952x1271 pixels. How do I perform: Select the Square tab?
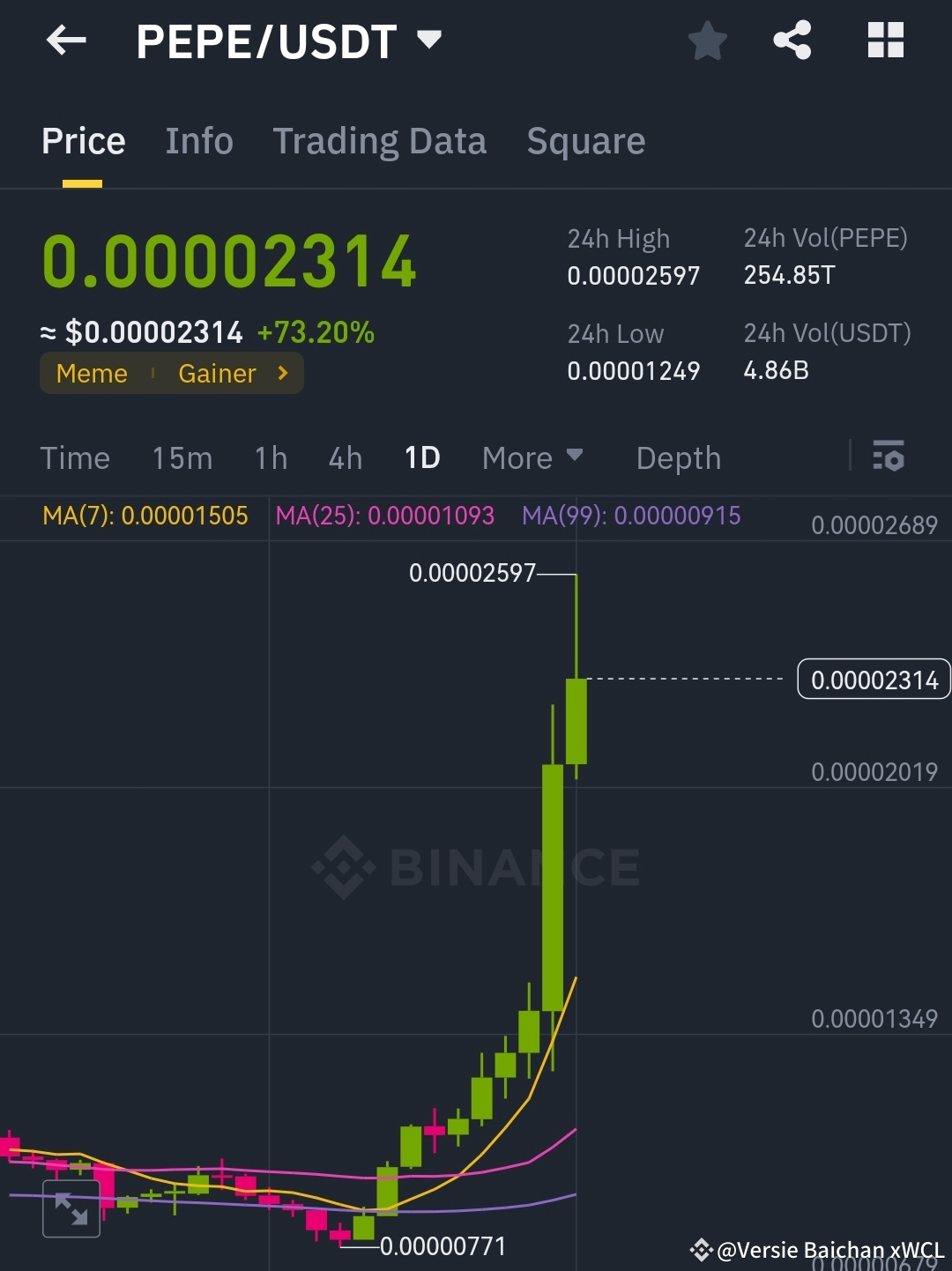click(x=585, y=141)
